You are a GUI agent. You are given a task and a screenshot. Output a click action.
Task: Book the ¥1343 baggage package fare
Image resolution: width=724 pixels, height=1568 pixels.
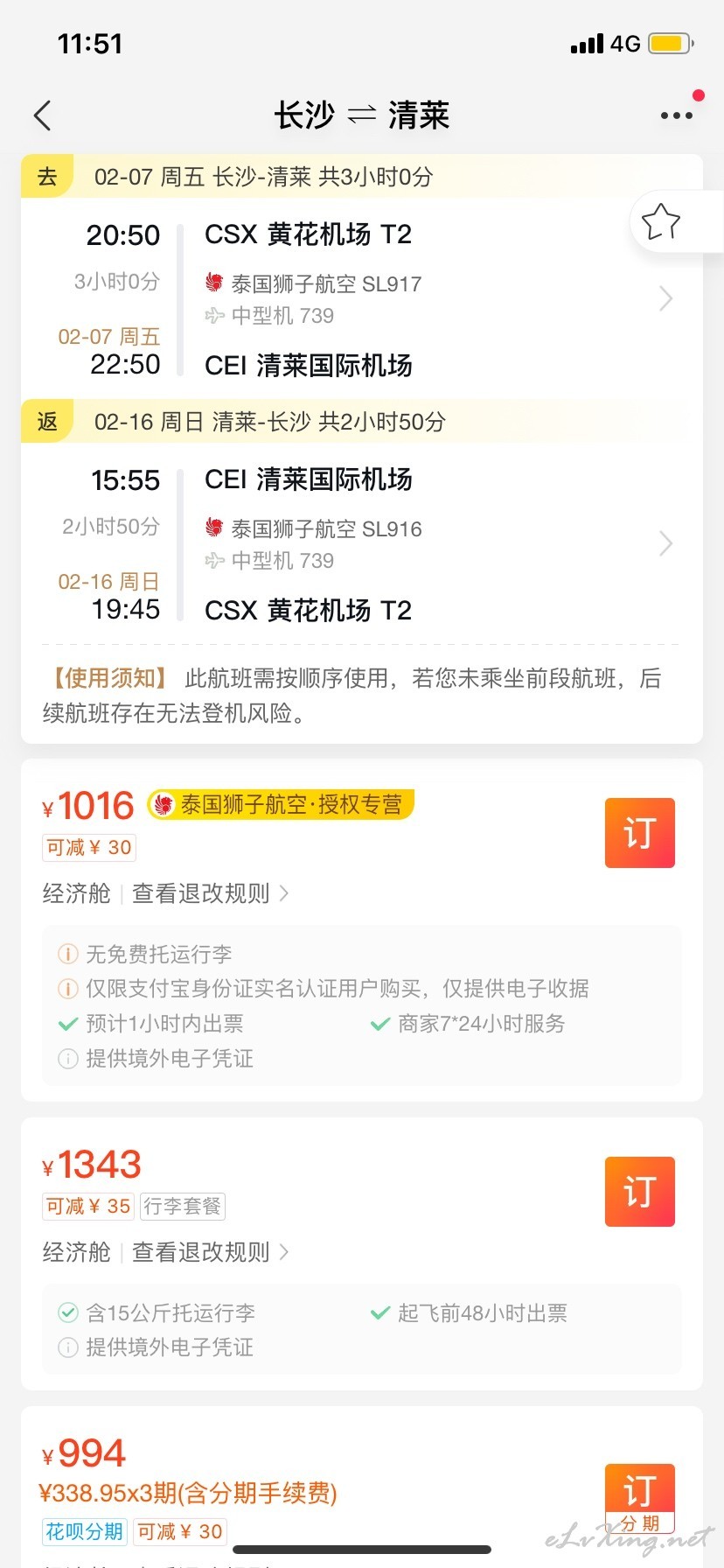coord(640,1192)
